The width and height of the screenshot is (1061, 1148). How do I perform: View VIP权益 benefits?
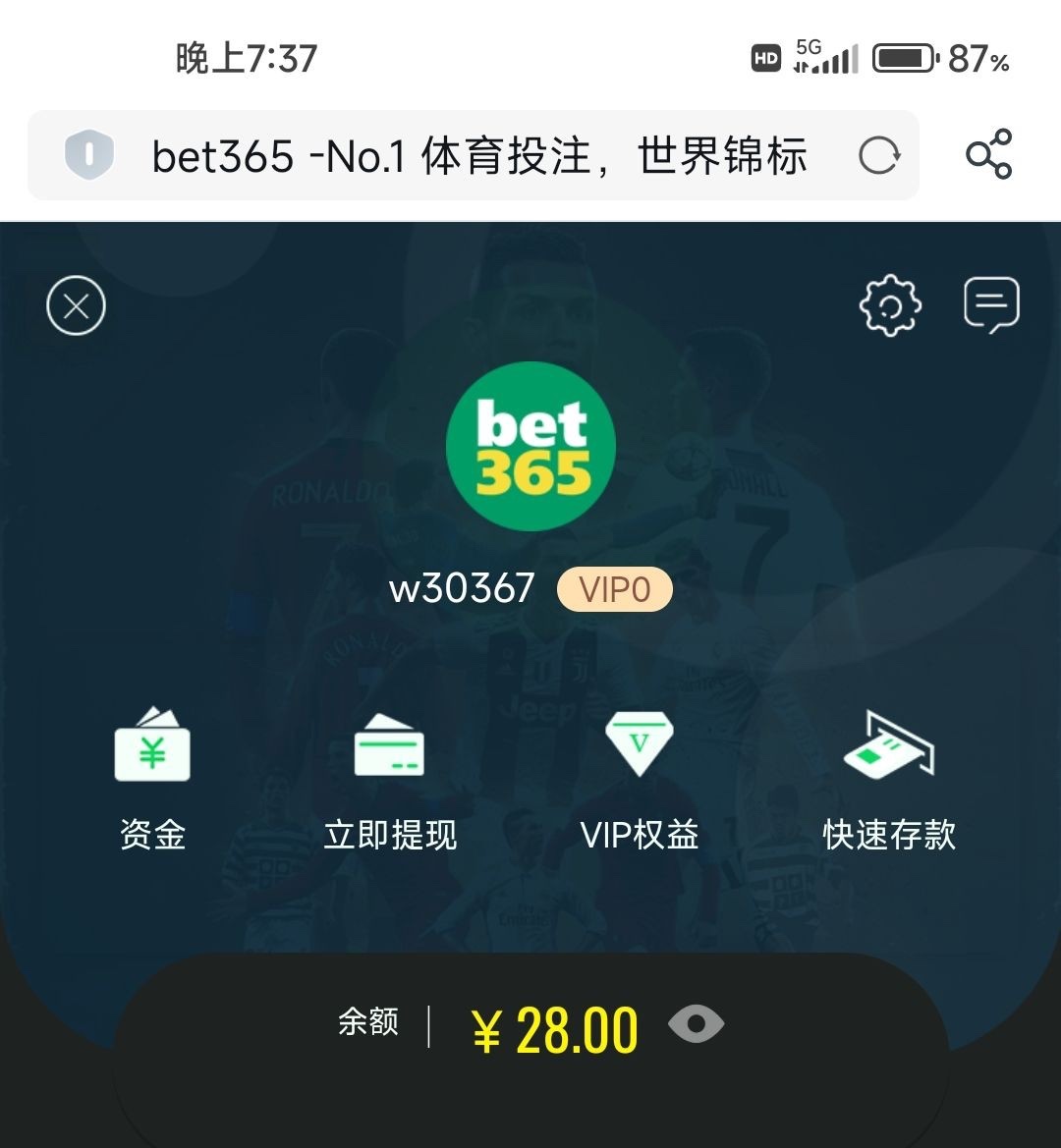pos(640,778)
